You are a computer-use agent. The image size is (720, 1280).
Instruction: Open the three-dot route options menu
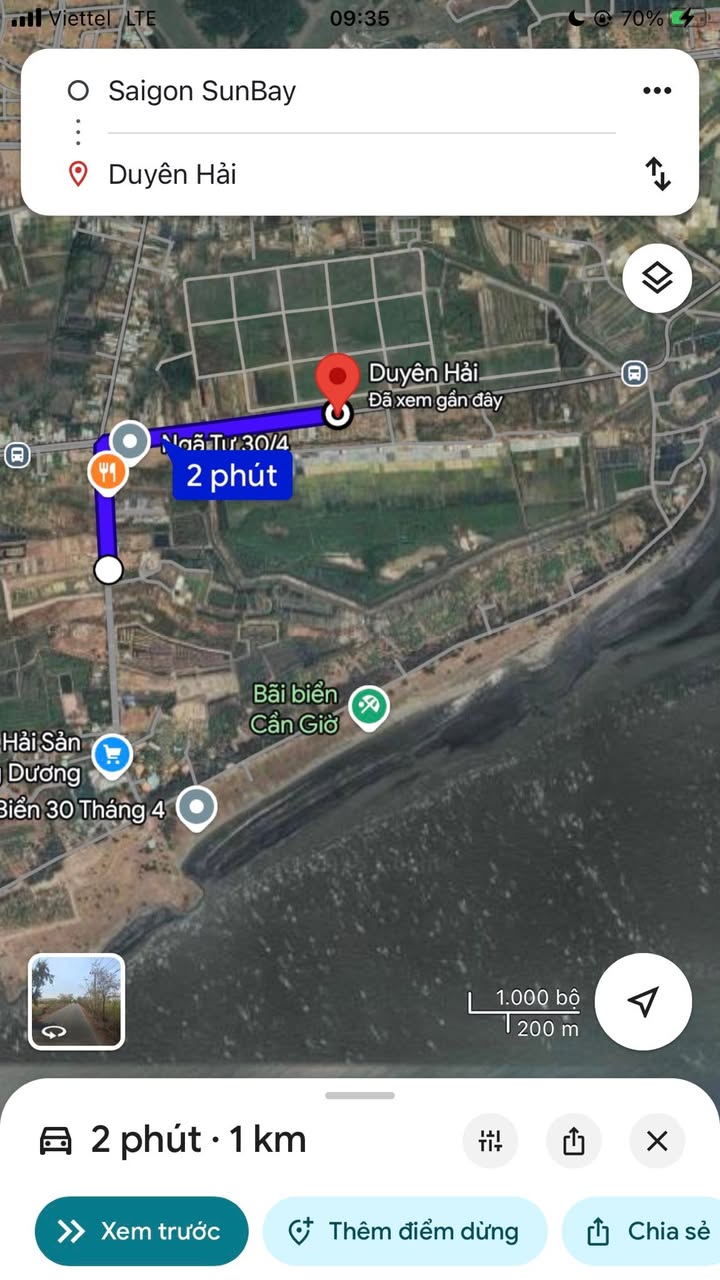tap(656, 91)
